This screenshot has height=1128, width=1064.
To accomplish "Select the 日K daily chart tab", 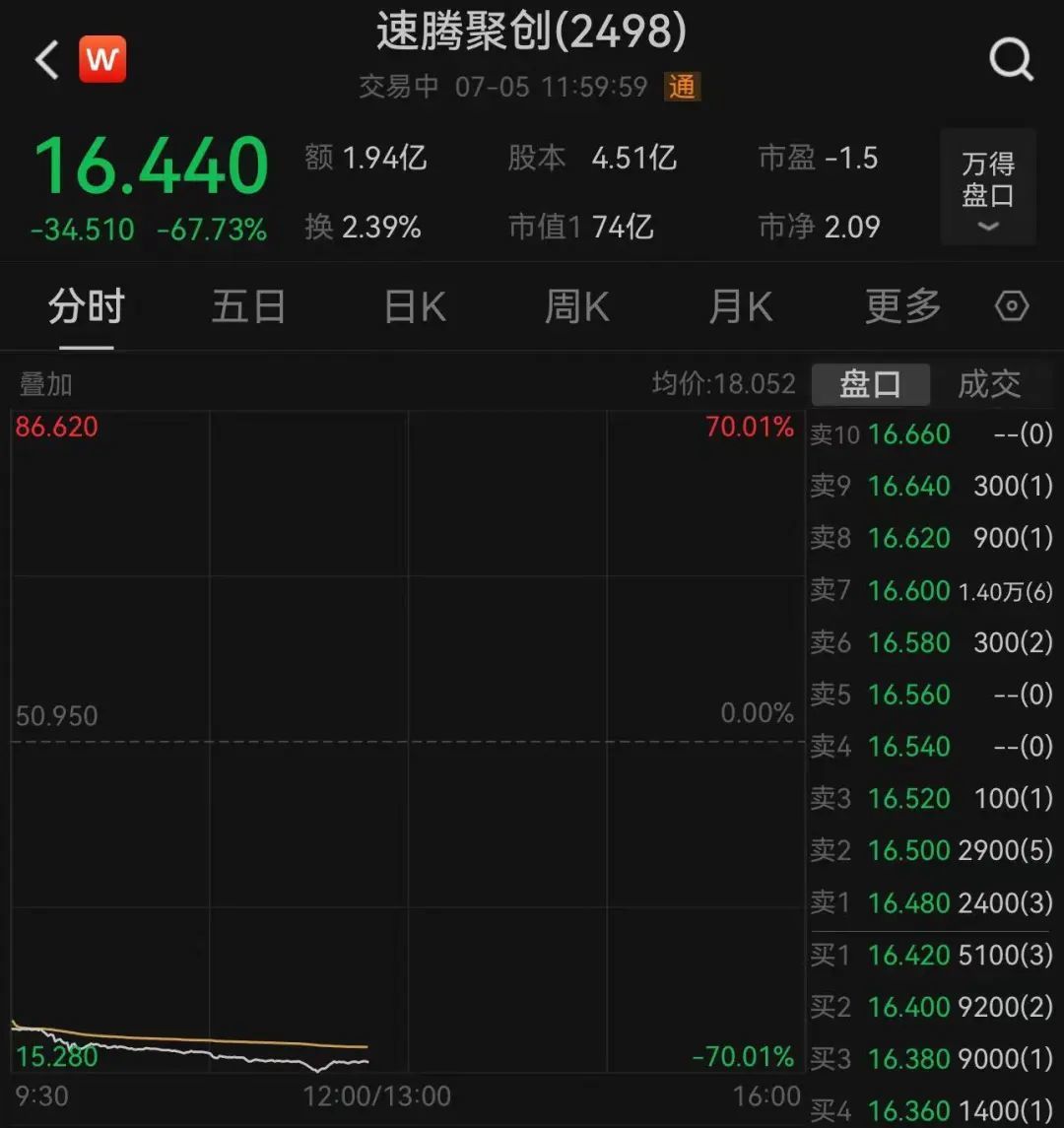I will point(414,306).
